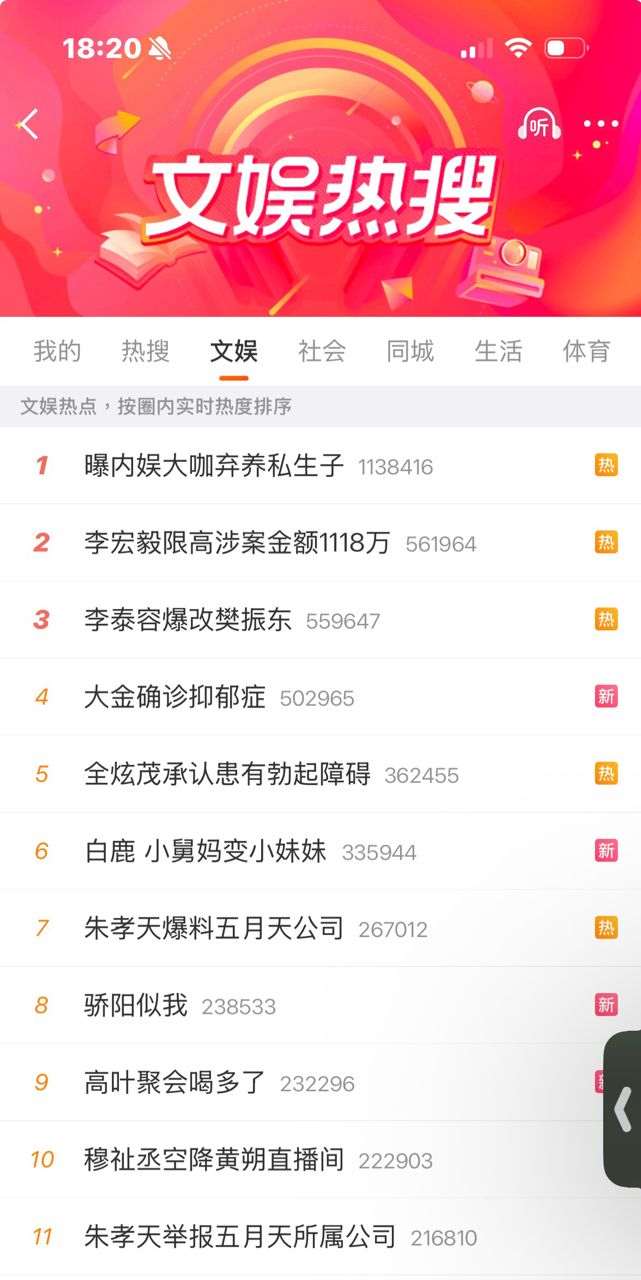641x1280 pixels.
Task: Open topic 白鹿 小舅妈变小妹妹
Action: 205,851
